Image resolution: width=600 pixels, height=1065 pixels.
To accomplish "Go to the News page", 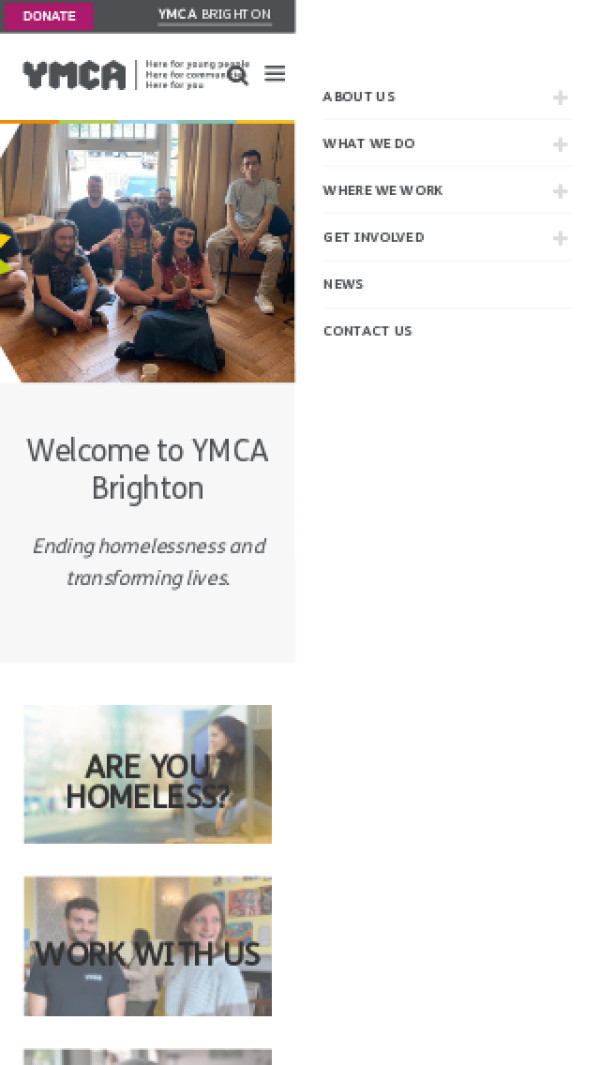I will coord(343,285).
